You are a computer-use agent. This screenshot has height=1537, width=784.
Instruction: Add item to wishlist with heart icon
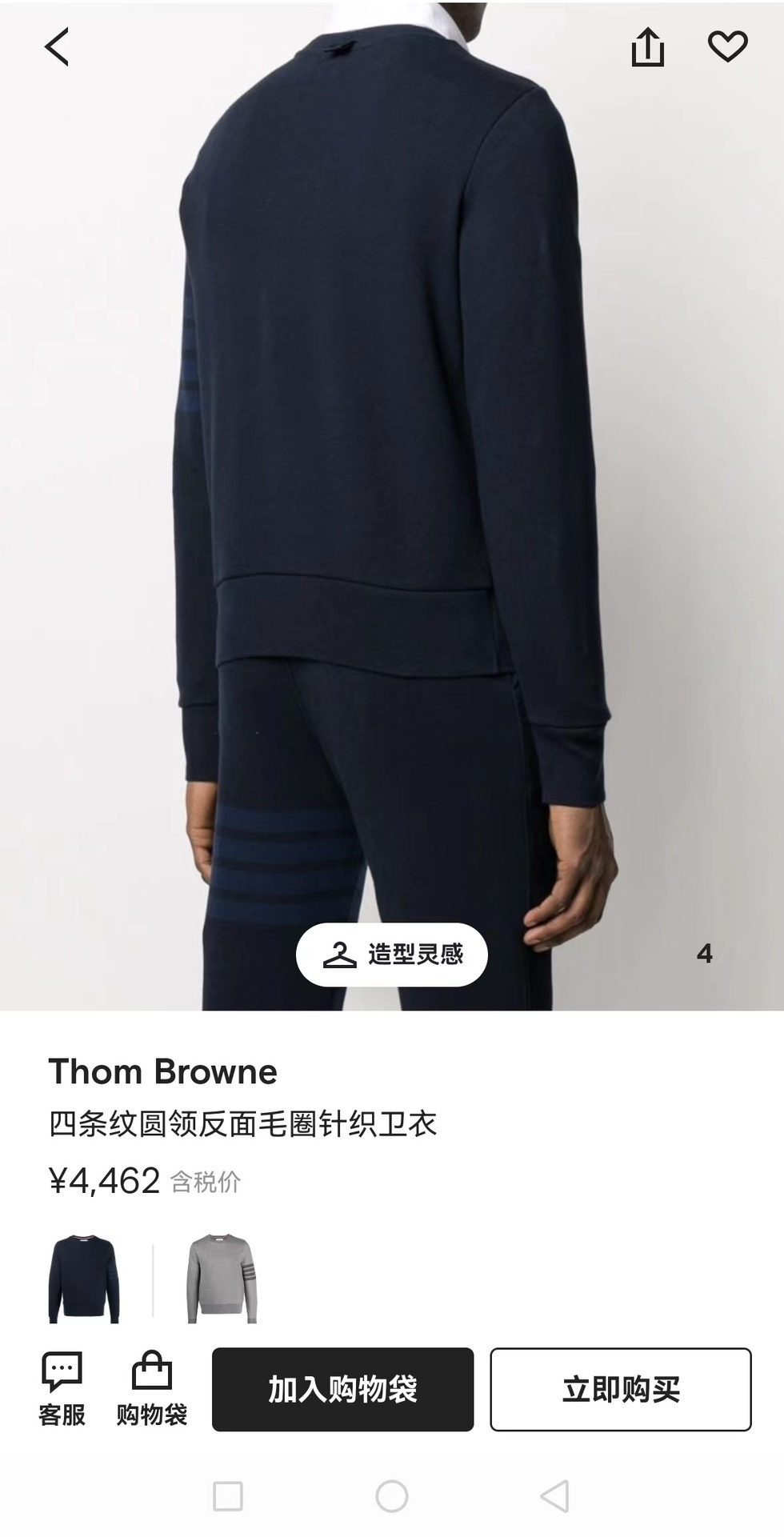[727, 46]
